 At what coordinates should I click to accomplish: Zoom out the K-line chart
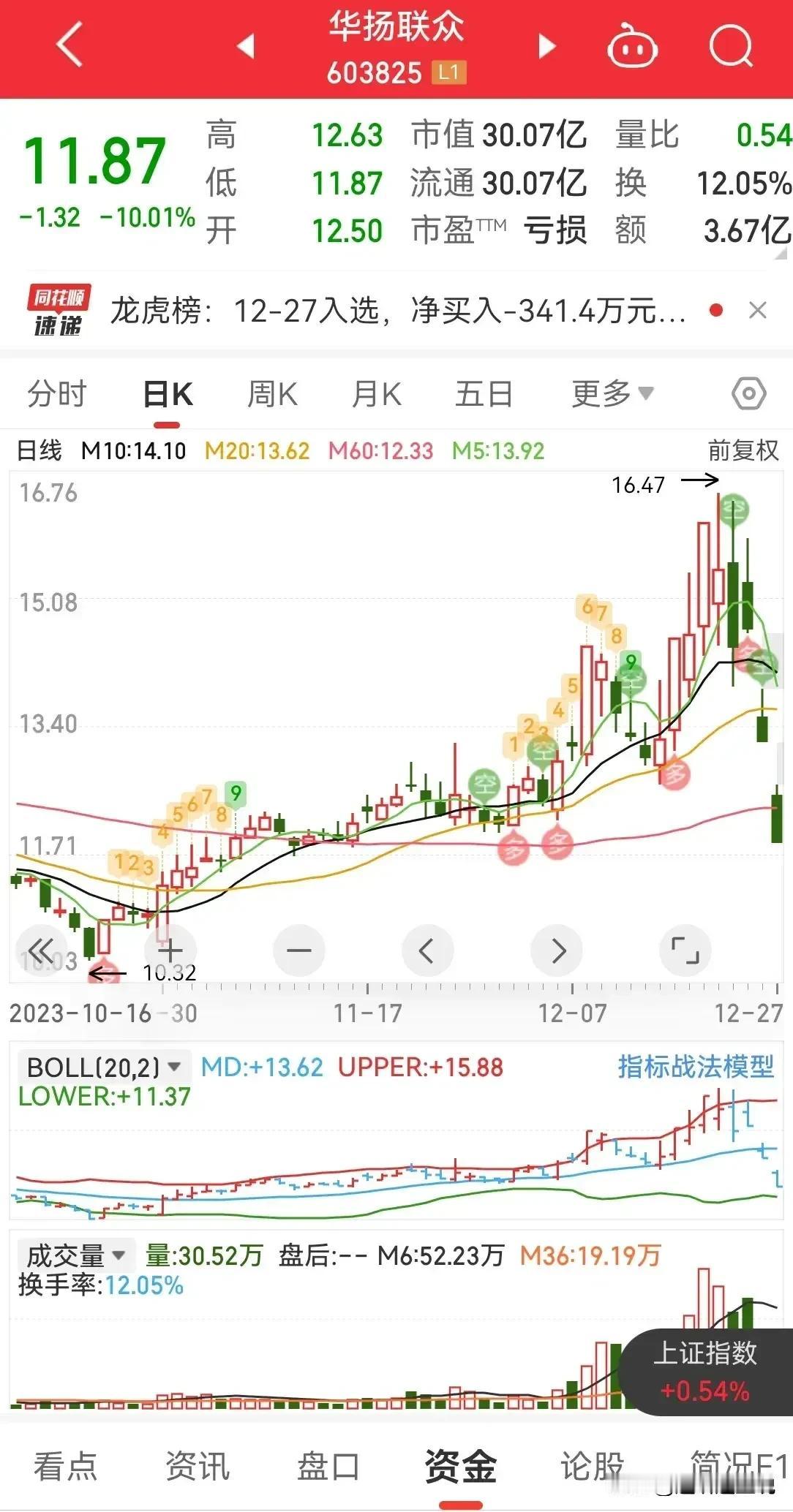[298, 950]
